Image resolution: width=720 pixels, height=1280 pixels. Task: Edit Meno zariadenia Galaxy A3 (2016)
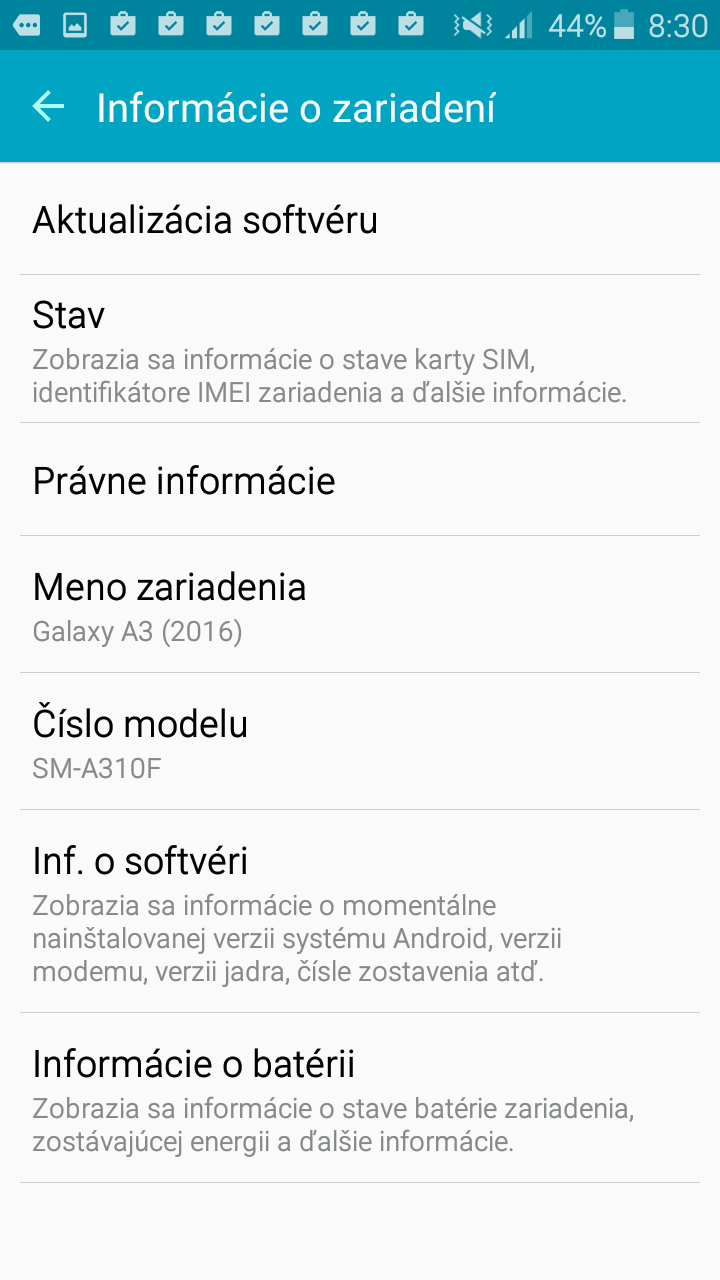click(x=360, y=604)
